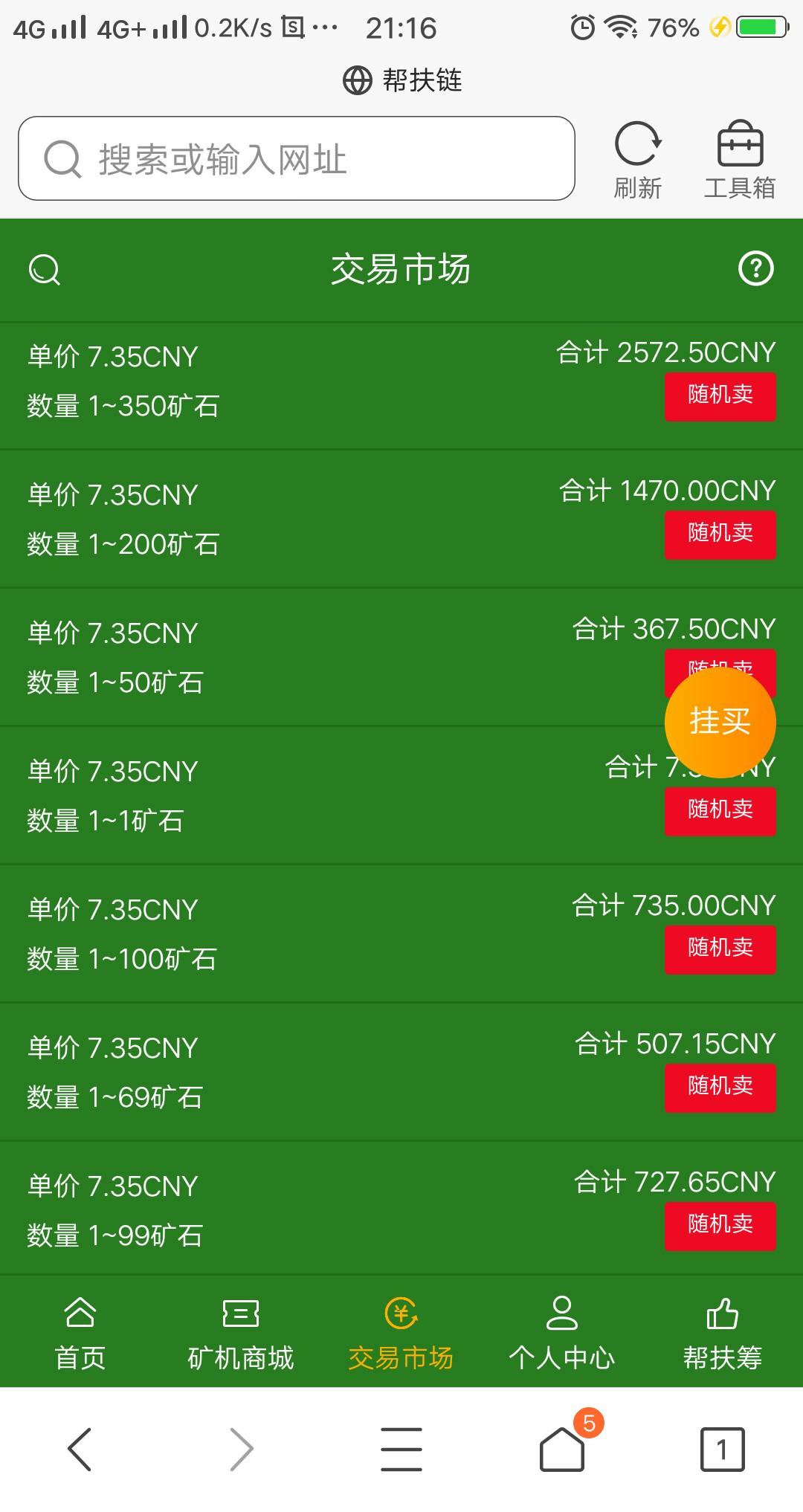Tap 随机卖 on the 1470.00CNY listing
Viewport: 803px width, 1512px height.
point(720,534)
